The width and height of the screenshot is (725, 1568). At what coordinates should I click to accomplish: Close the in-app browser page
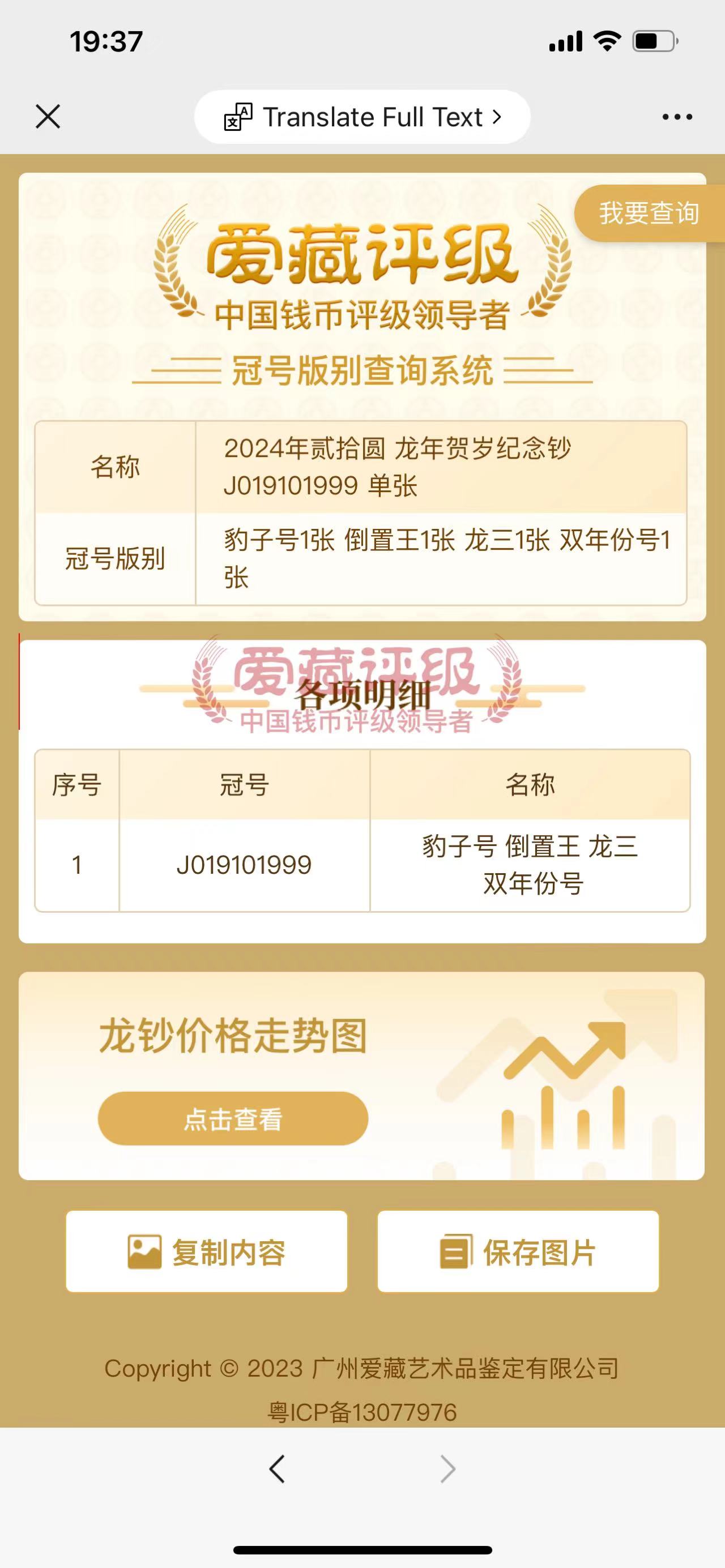coord(48,116)
